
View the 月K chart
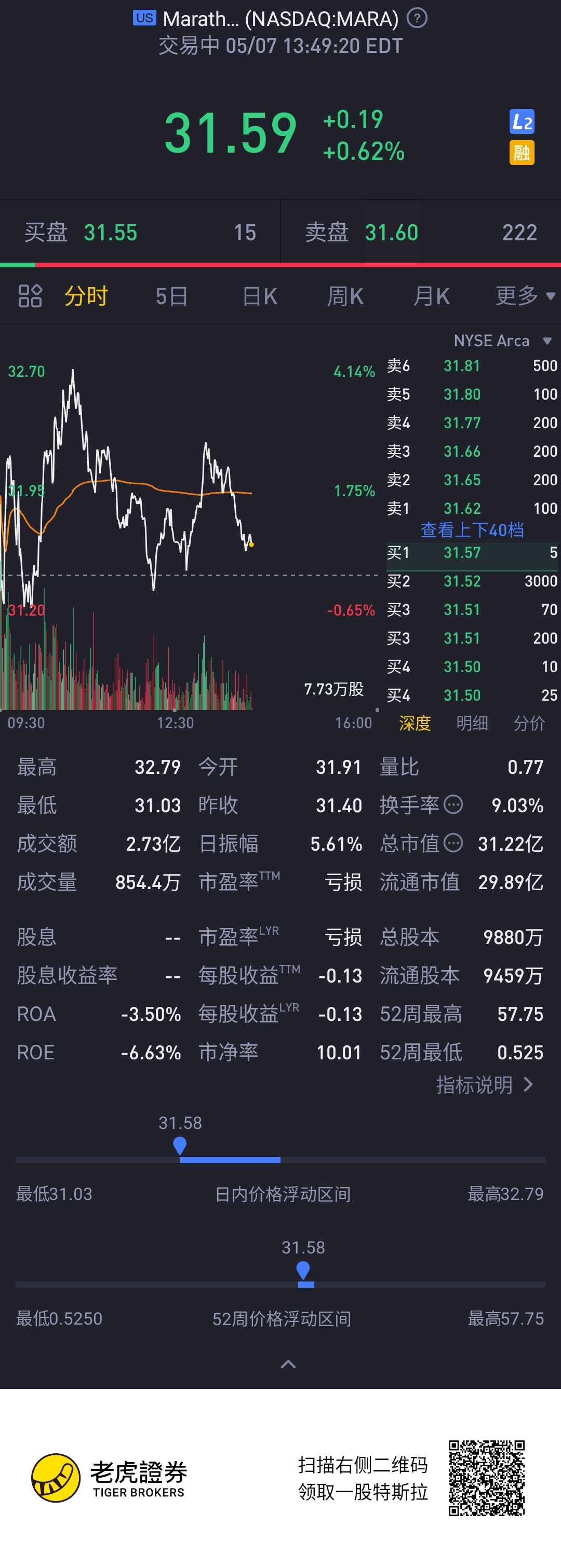coord(431,296)
